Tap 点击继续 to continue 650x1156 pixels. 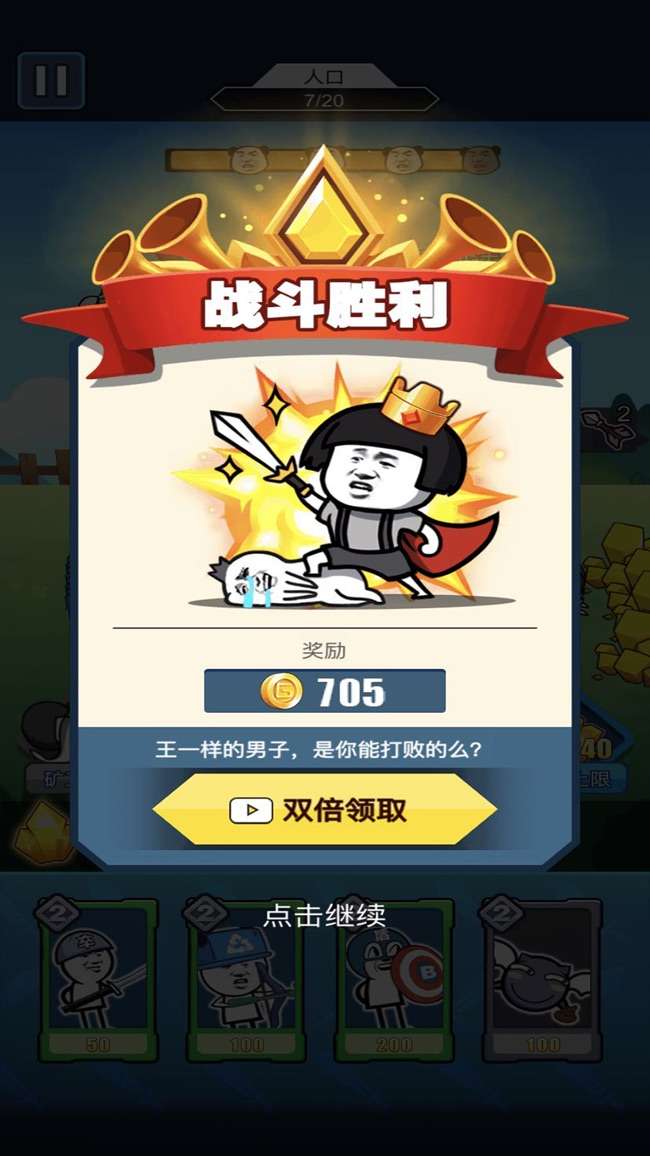click(x=325, y=915)
